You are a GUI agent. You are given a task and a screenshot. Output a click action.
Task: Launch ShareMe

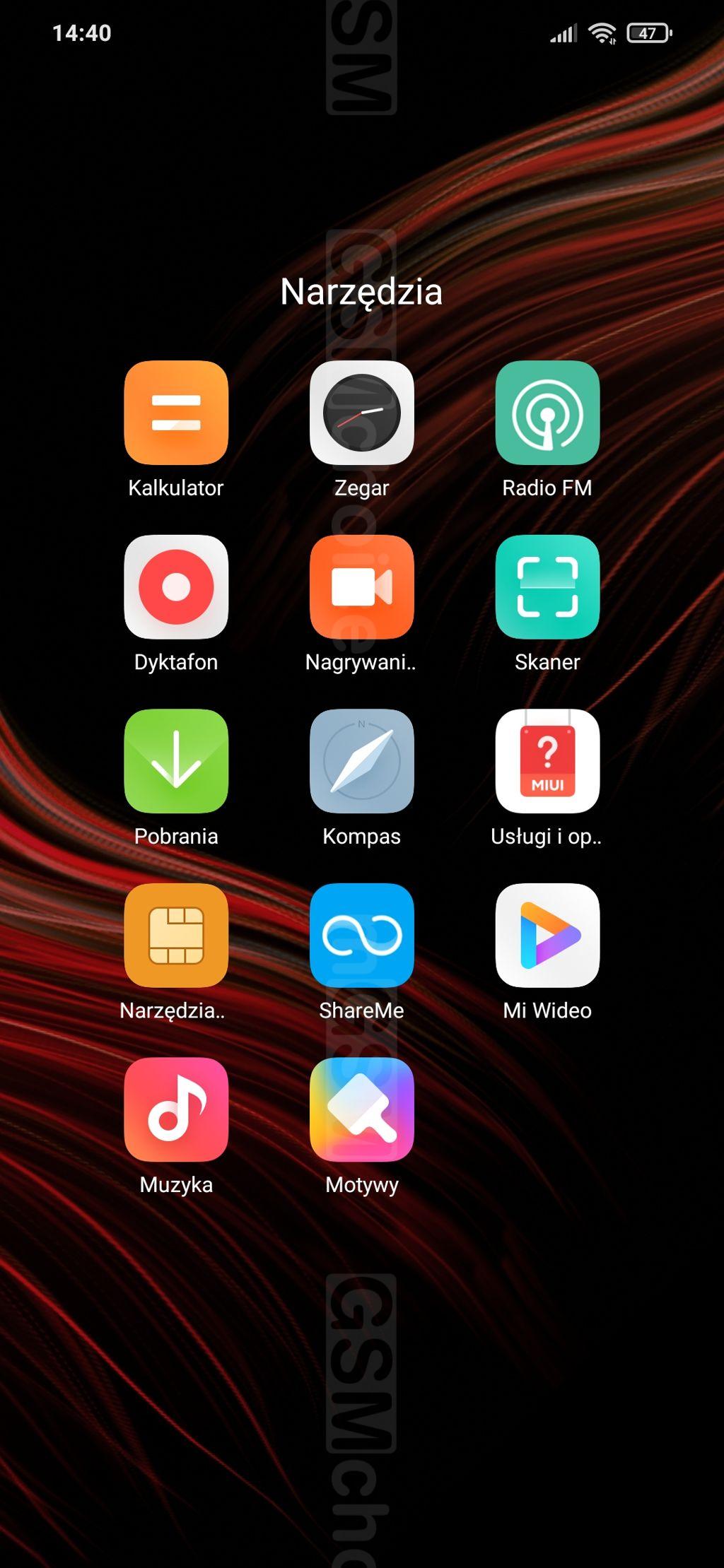click(361, 935)
